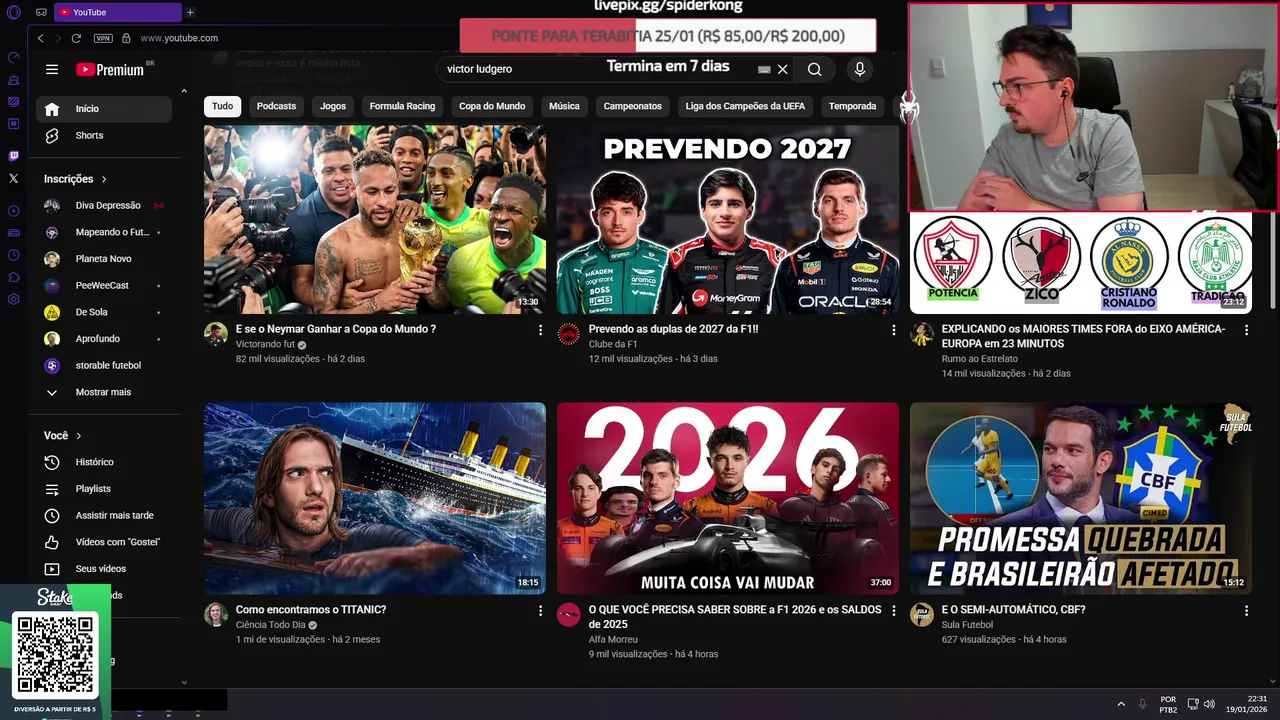Tap the search magnifier button

click(814, 69)
